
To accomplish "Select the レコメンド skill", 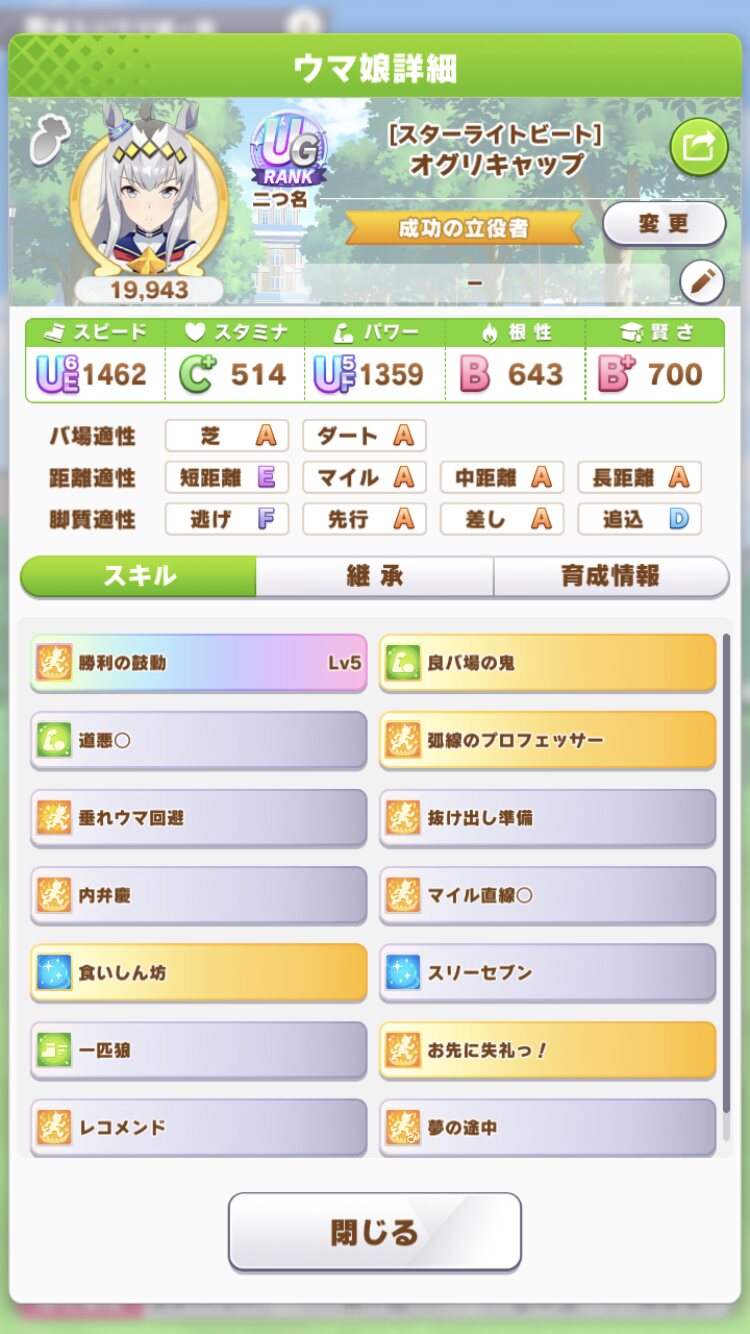I will click(x=198, y=1127).
